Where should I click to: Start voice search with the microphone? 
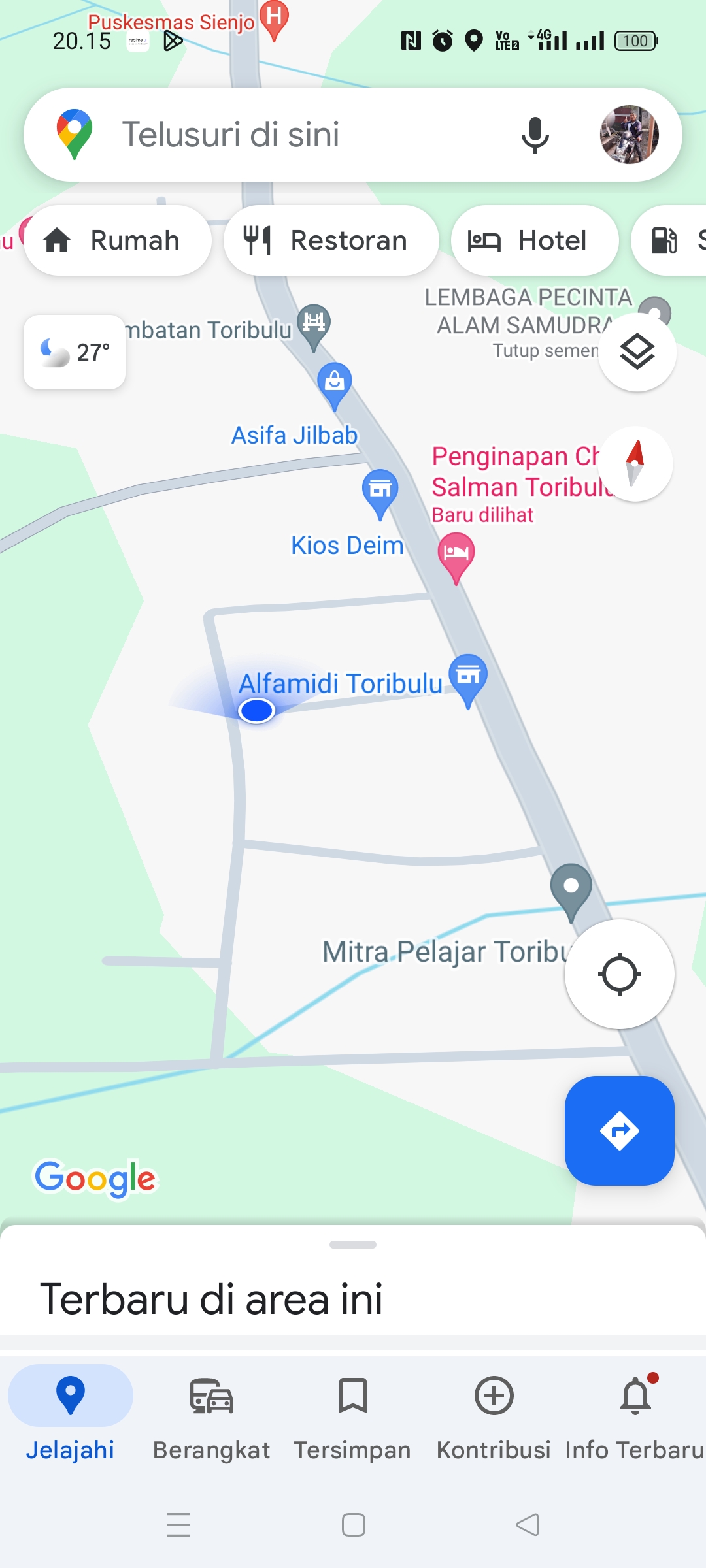(535, 135)
